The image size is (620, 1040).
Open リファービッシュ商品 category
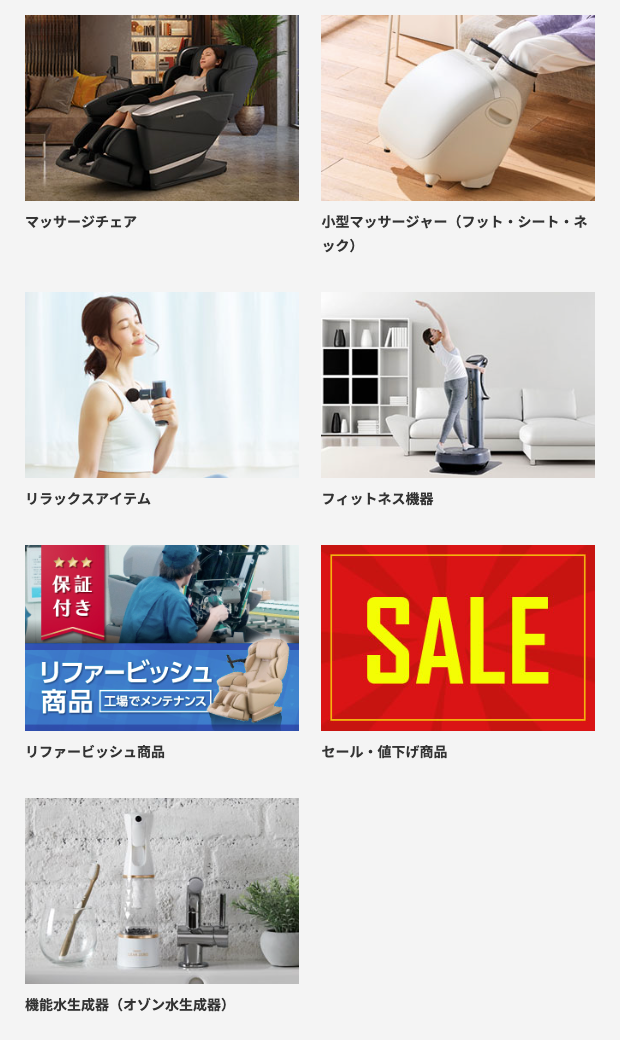coord(161,638)
